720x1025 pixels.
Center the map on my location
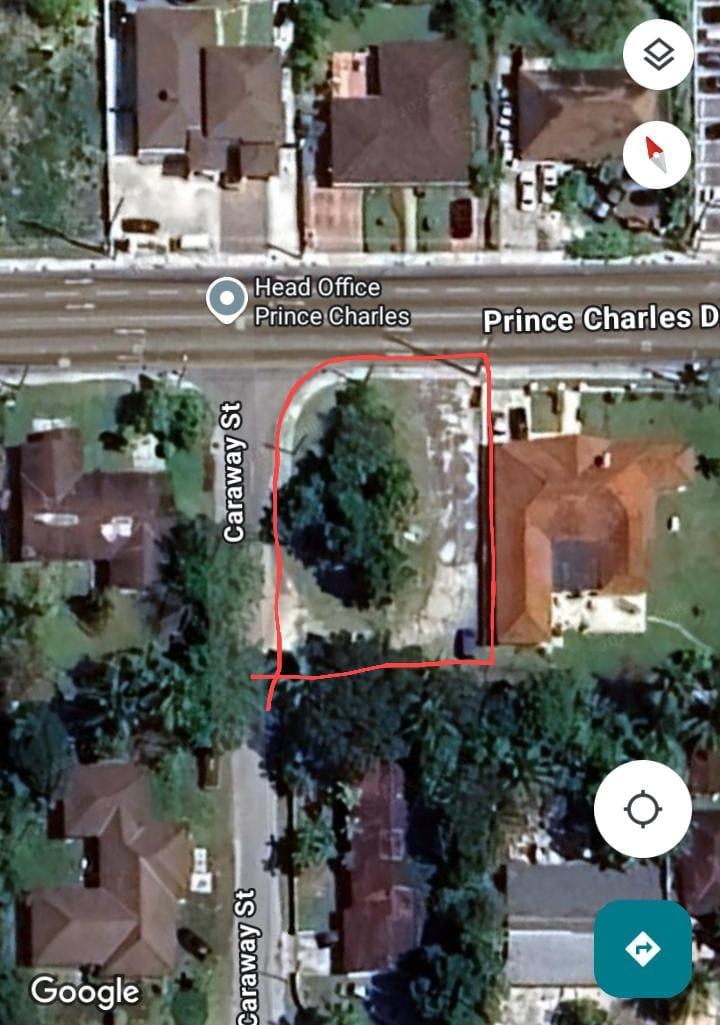coord(642,808)
